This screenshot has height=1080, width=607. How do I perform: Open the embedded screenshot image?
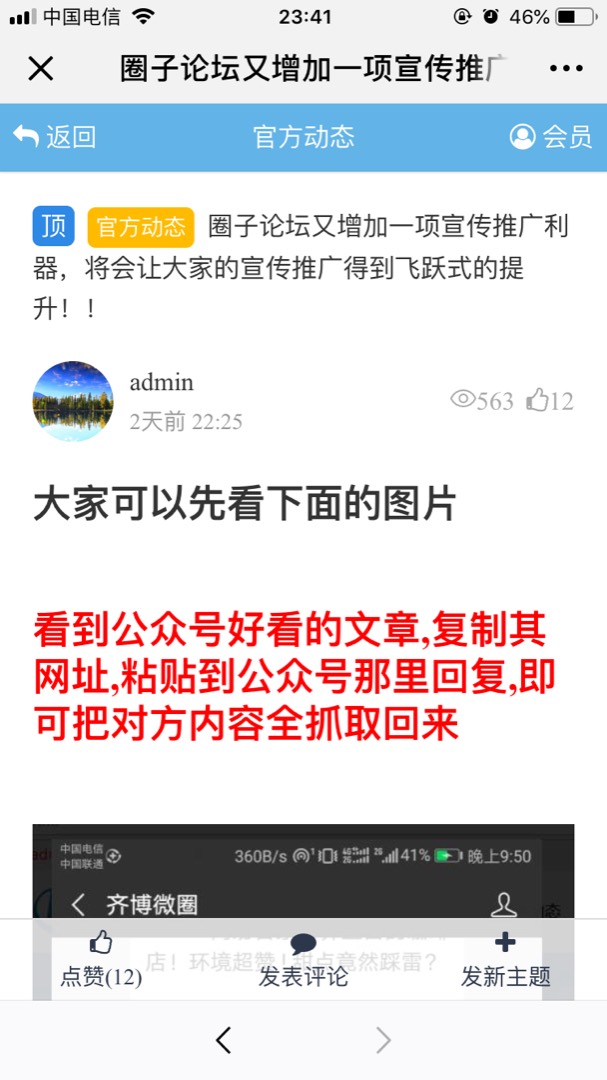303,870
